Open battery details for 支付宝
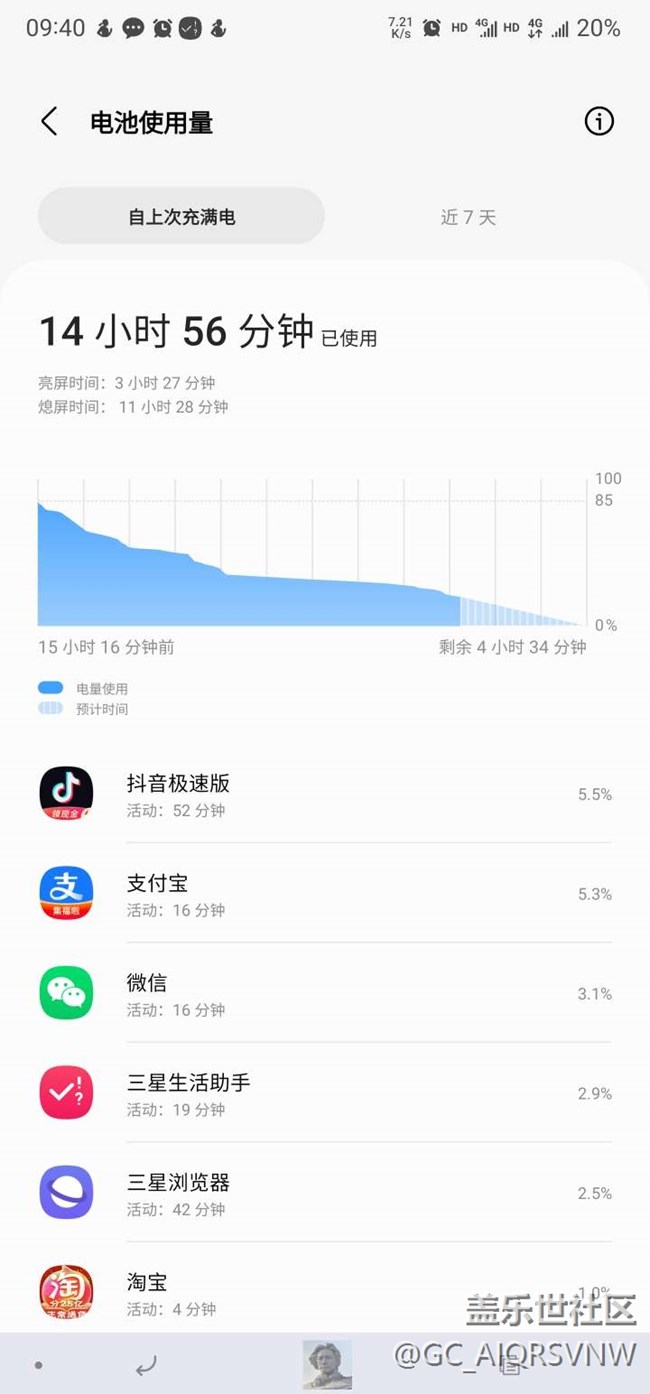 point(325,894)
